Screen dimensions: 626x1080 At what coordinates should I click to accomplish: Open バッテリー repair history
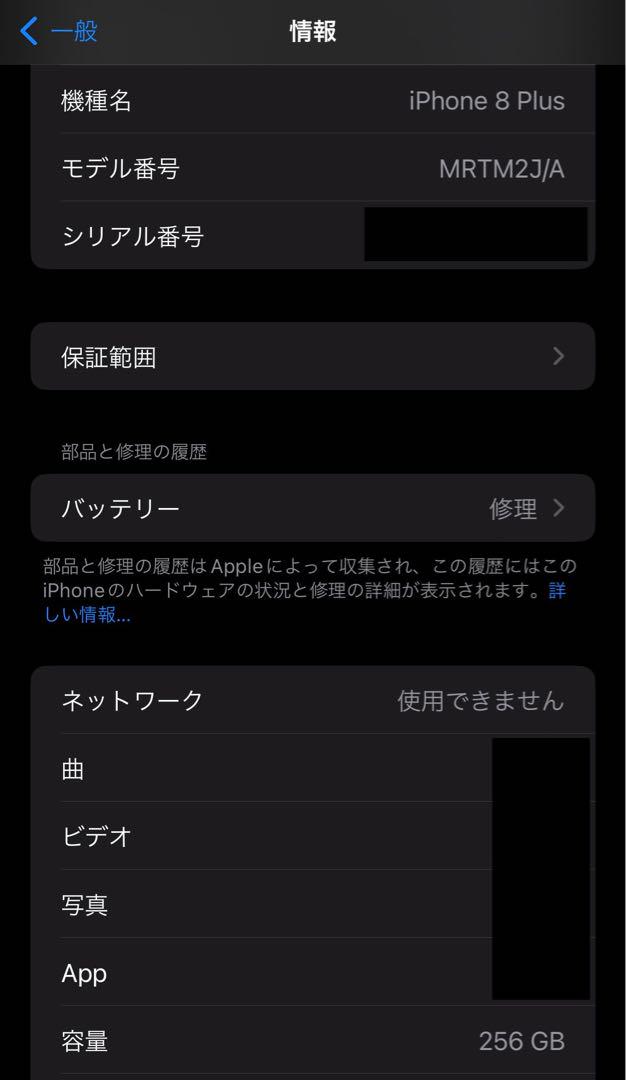point(313,508)
